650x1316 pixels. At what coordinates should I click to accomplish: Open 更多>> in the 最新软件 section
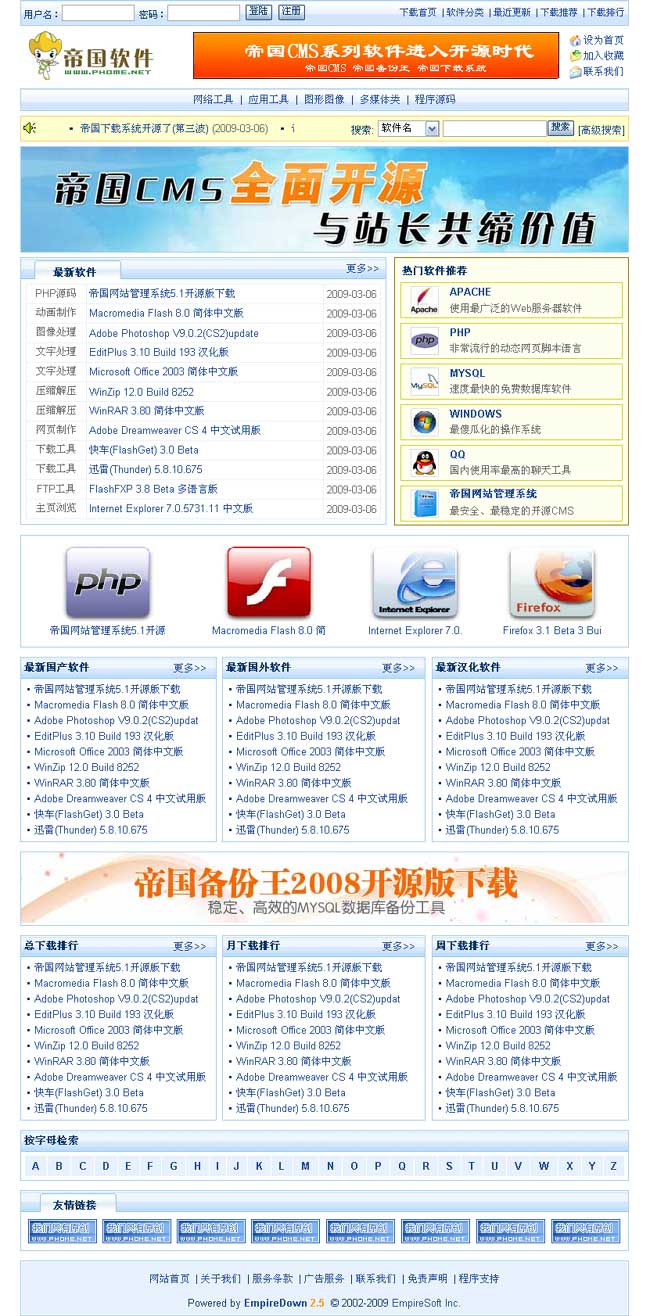click(362, 269)
